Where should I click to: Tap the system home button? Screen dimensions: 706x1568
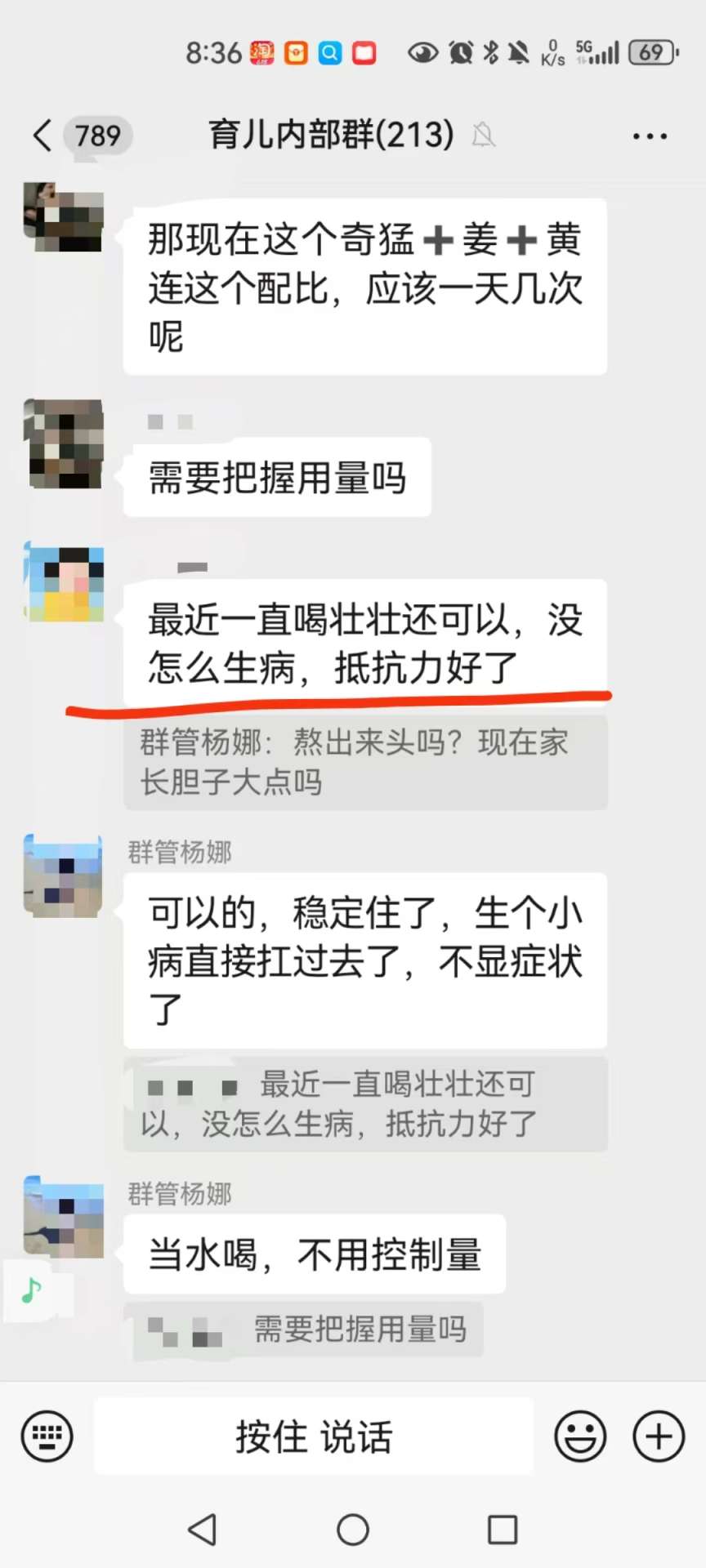click(x=353, y=1529)
